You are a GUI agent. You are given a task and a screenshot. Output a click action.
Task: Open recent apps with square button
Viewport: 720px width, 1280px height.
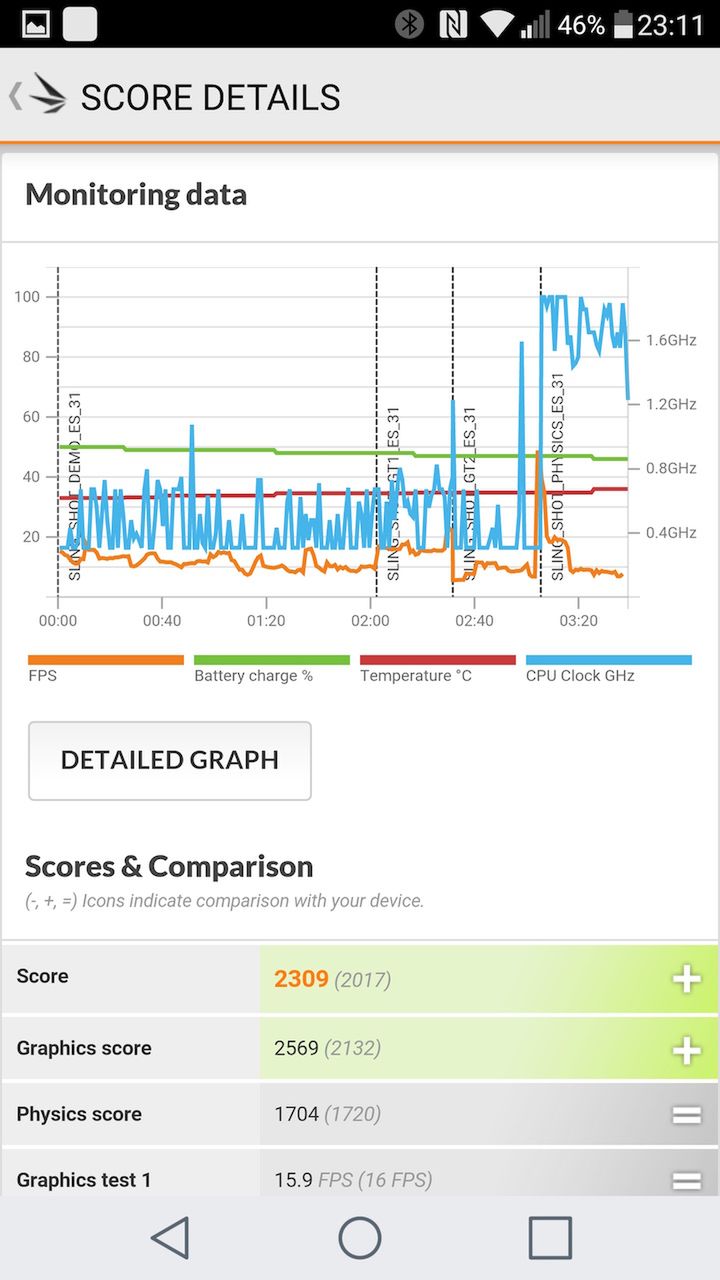point(550,1238)
